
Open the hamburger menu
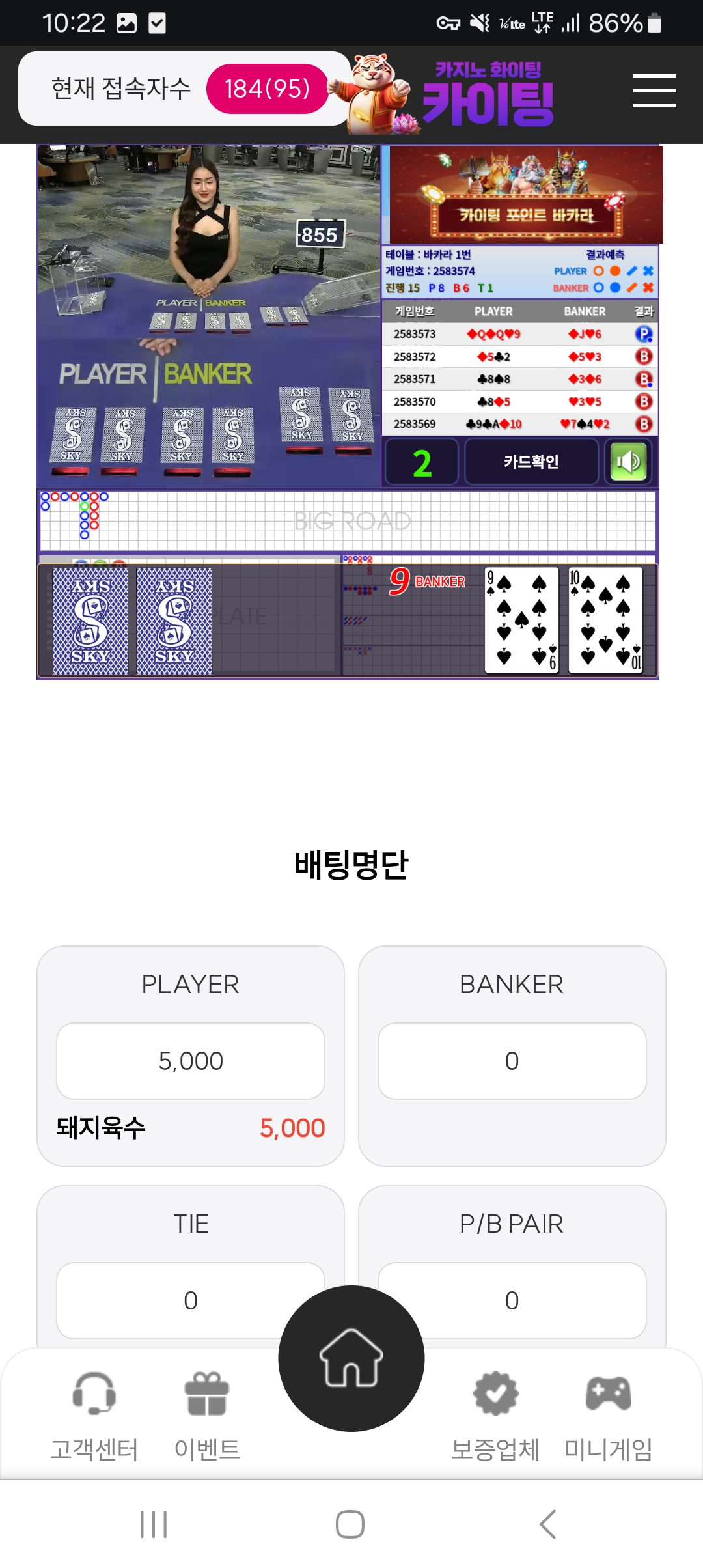(x=654, y=91)
